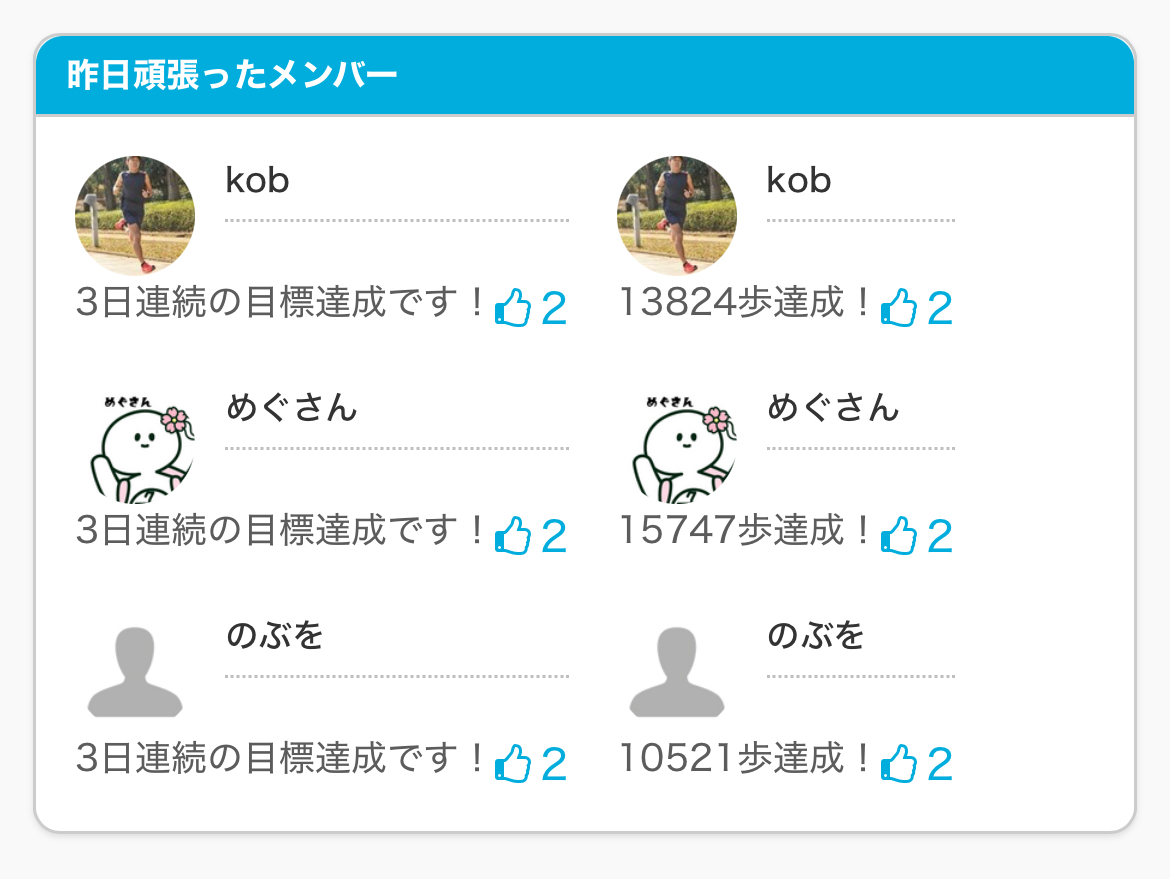Like のぶを's 10521歩達成 achievement
This screenshot has width=1170, height=879.
coord(899,763)
